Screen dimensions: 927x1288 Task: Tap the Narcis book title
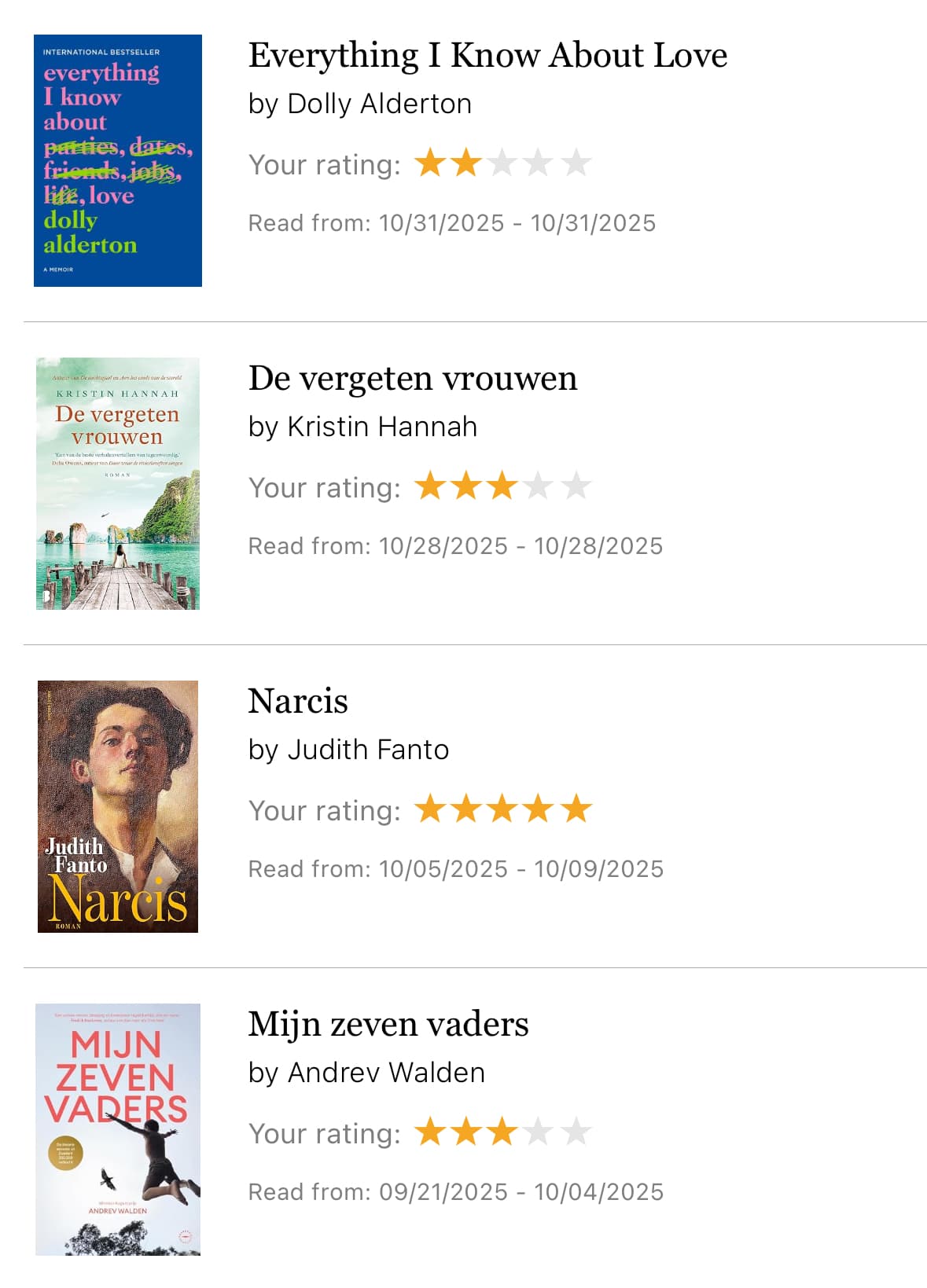[x=298, y=702]
